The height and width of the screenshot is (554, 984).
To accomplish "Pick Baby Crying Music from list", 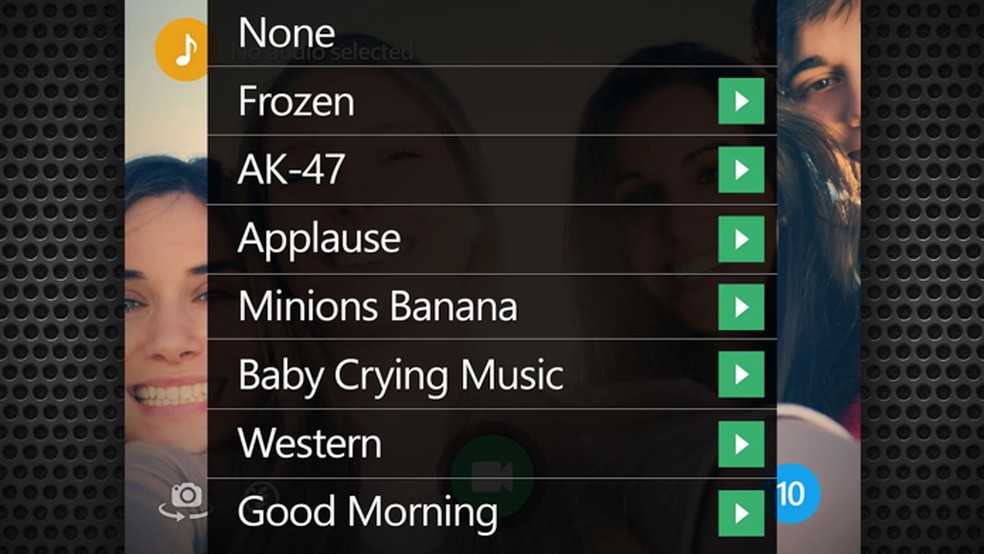I will 400,376.
